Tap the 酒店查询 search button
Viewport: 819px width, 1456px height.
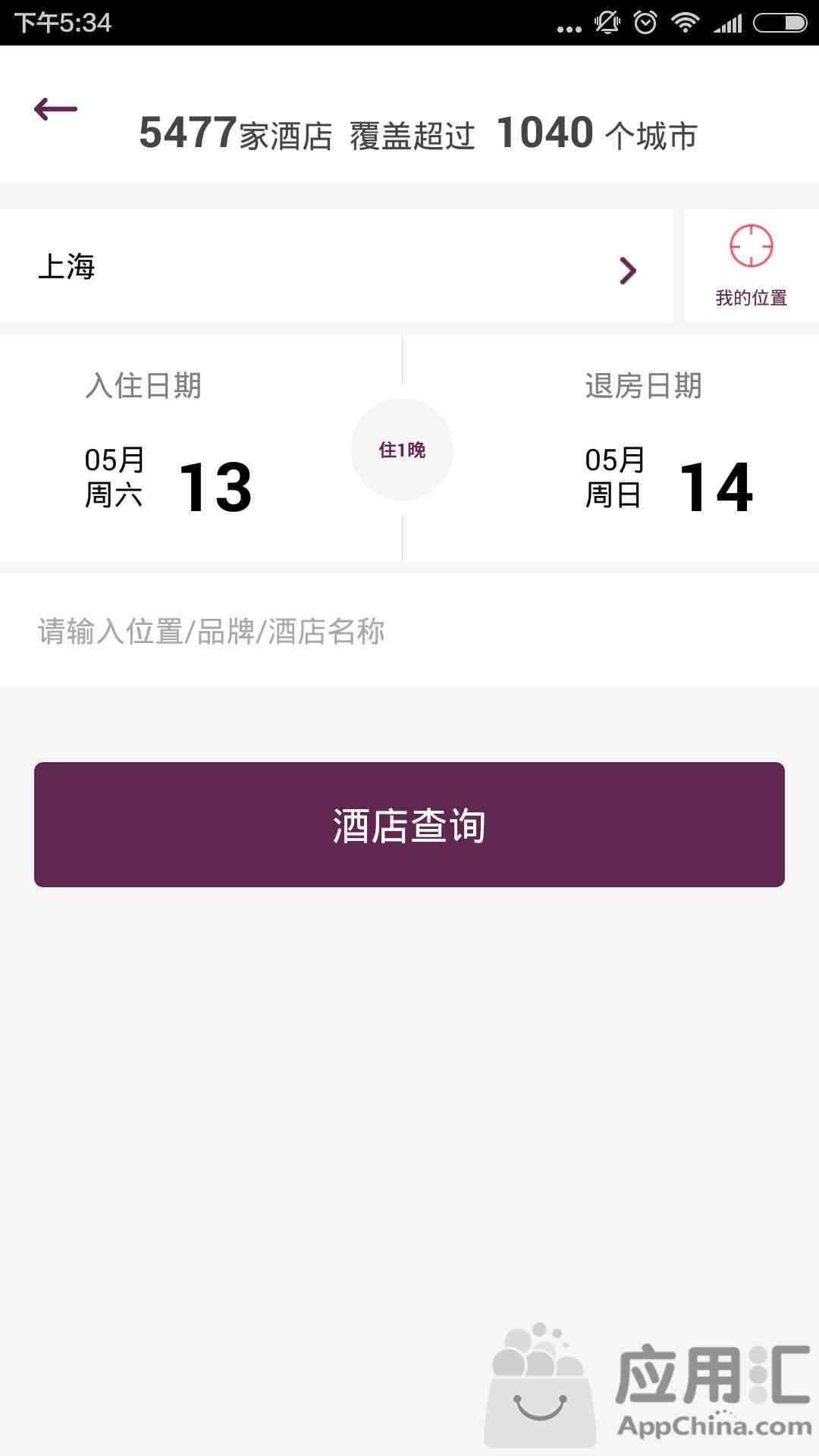pos(409,825)
